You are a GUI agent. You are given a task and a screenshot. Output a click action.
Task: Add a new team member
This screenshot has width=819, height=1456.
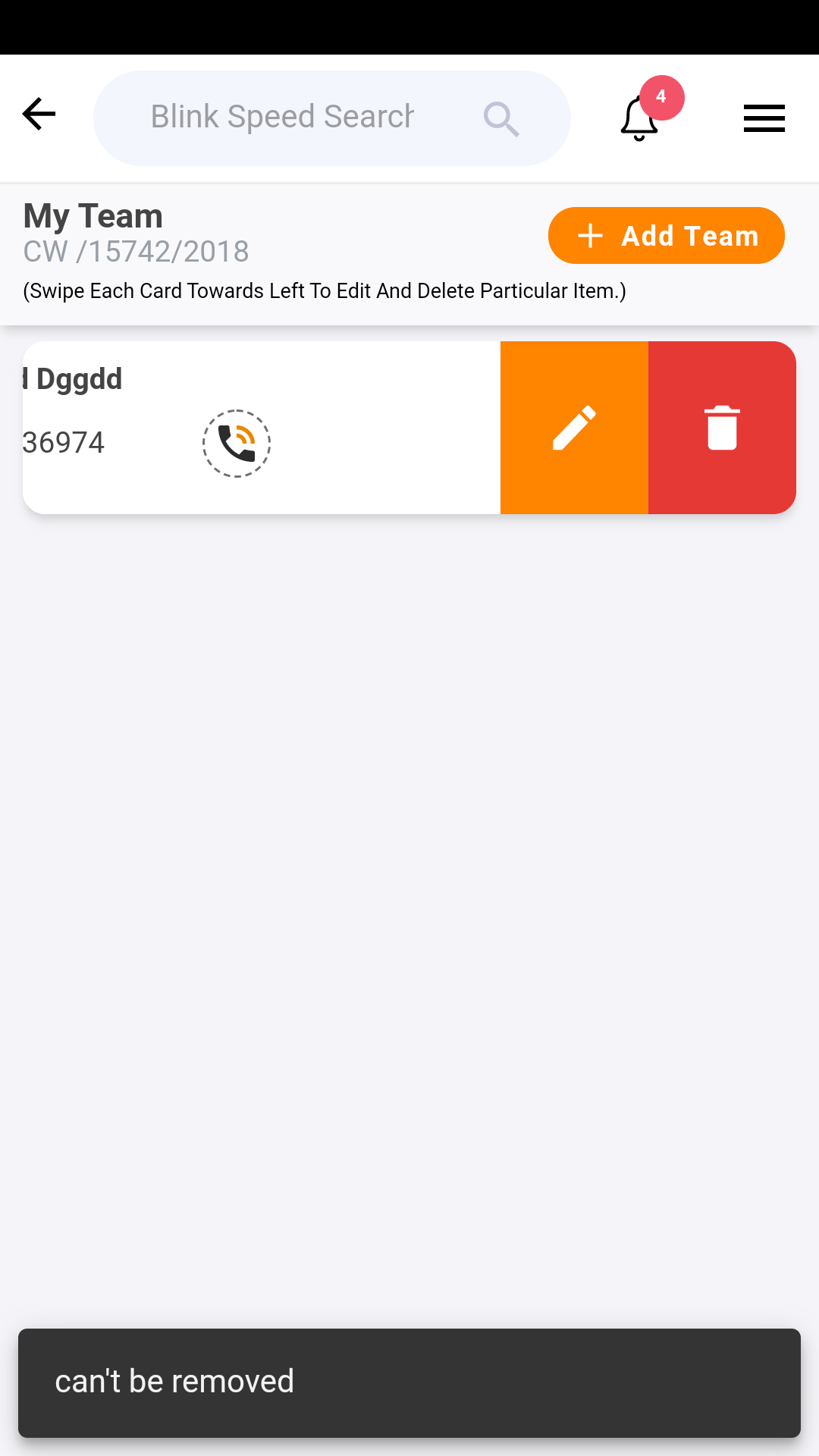[x=666, y=236]
